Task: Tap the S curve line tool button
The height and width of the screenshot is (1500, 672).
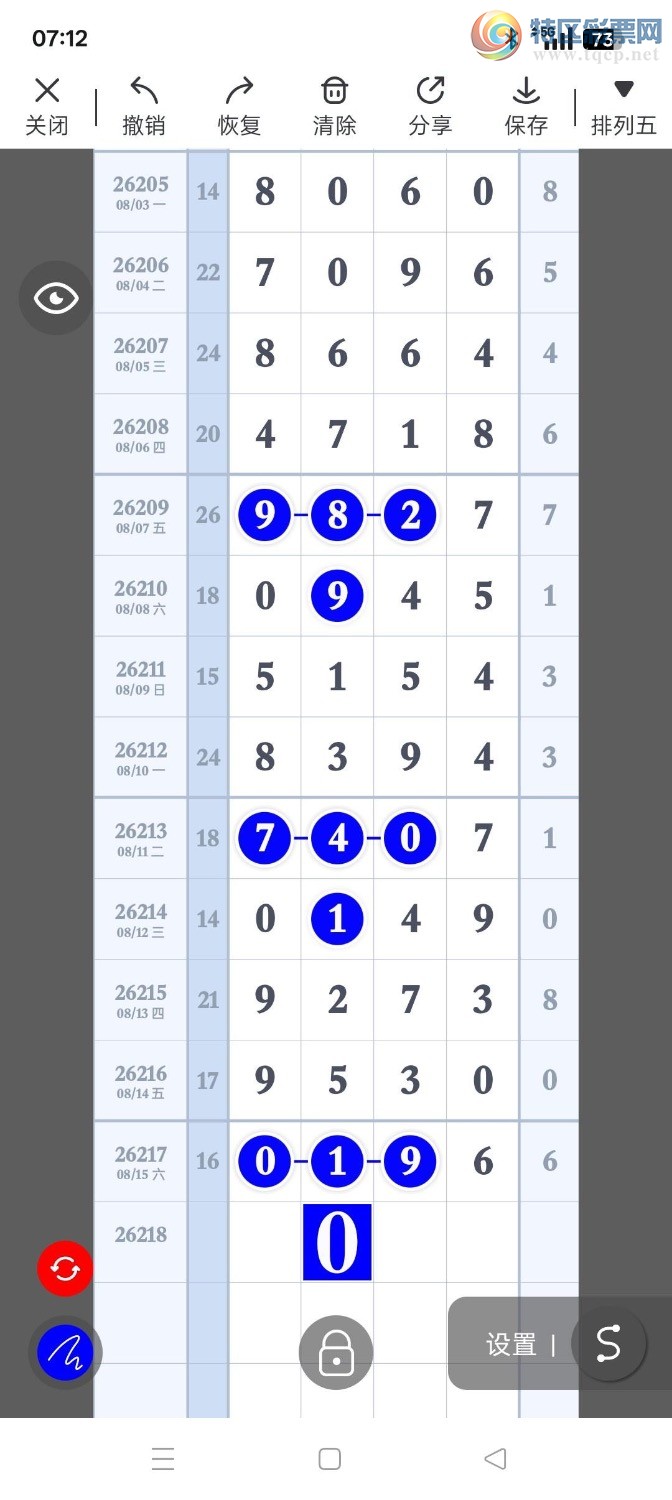Action: point(609,1344)
